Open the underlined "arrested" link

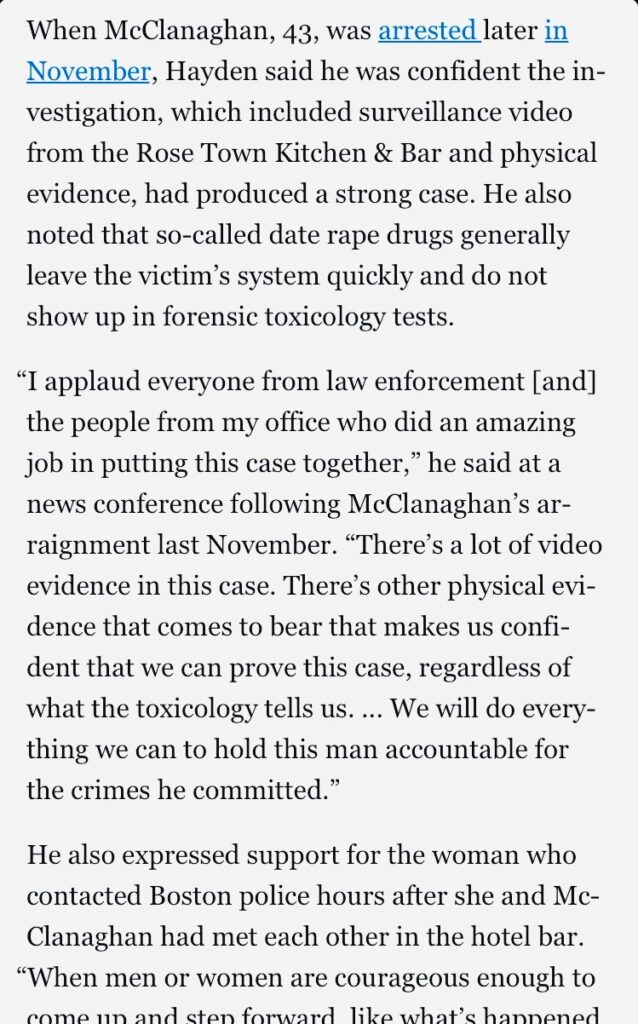click(429, 31)
